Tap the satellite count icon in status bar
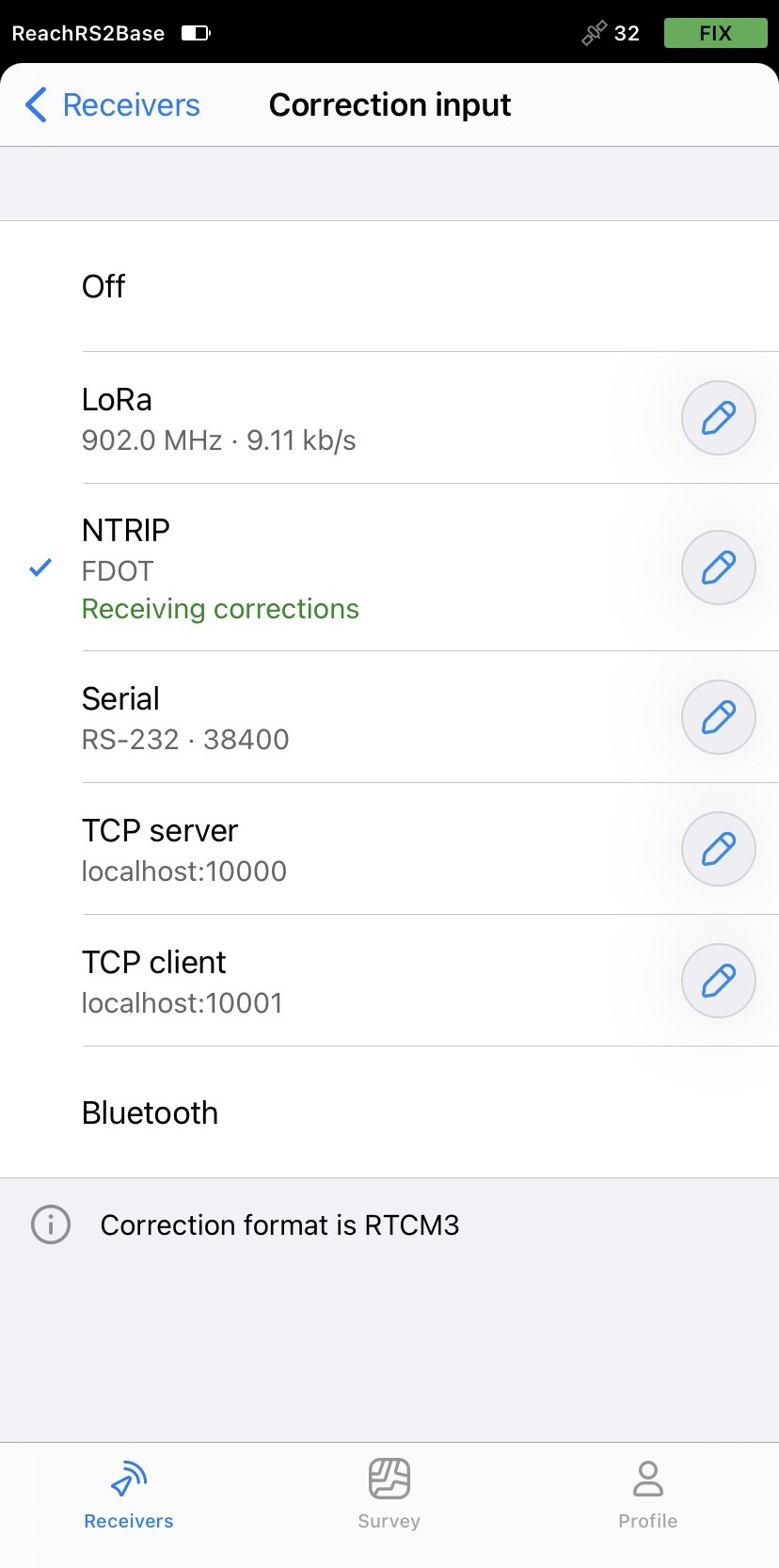779x1568 pixels. [594, 33]
